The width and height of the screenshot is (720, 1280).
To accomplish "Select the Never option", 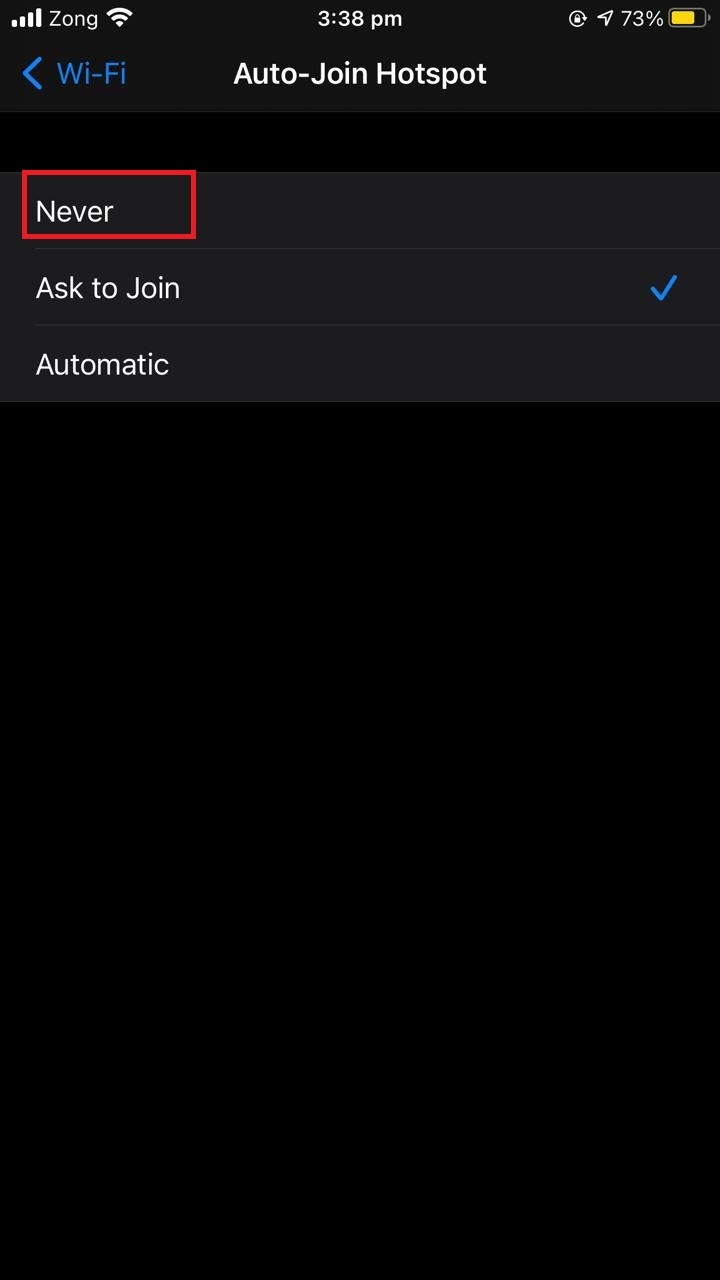I will coord(360,211).
